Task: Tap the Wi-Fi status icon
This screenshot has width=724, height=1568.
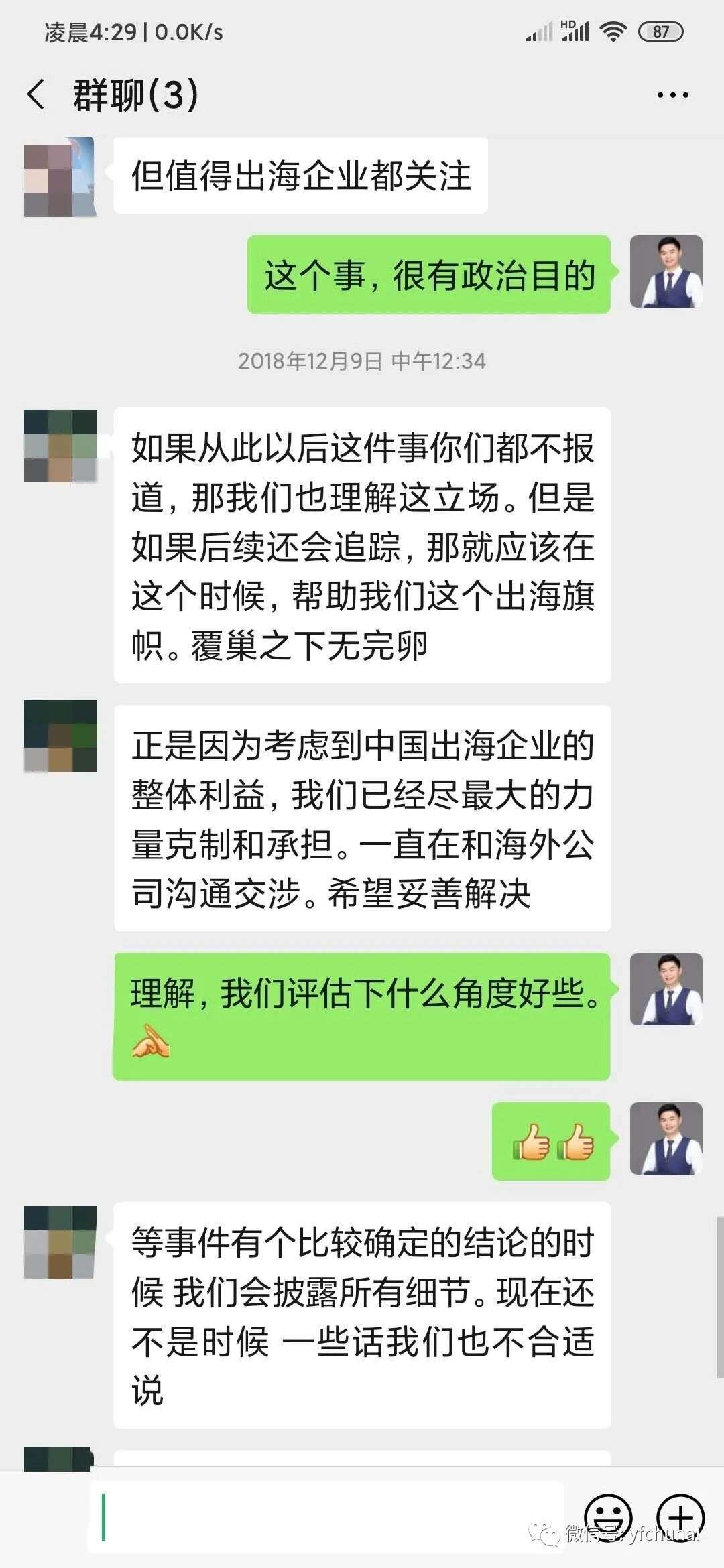Action: pyautogui.click(x=615, y=31)
